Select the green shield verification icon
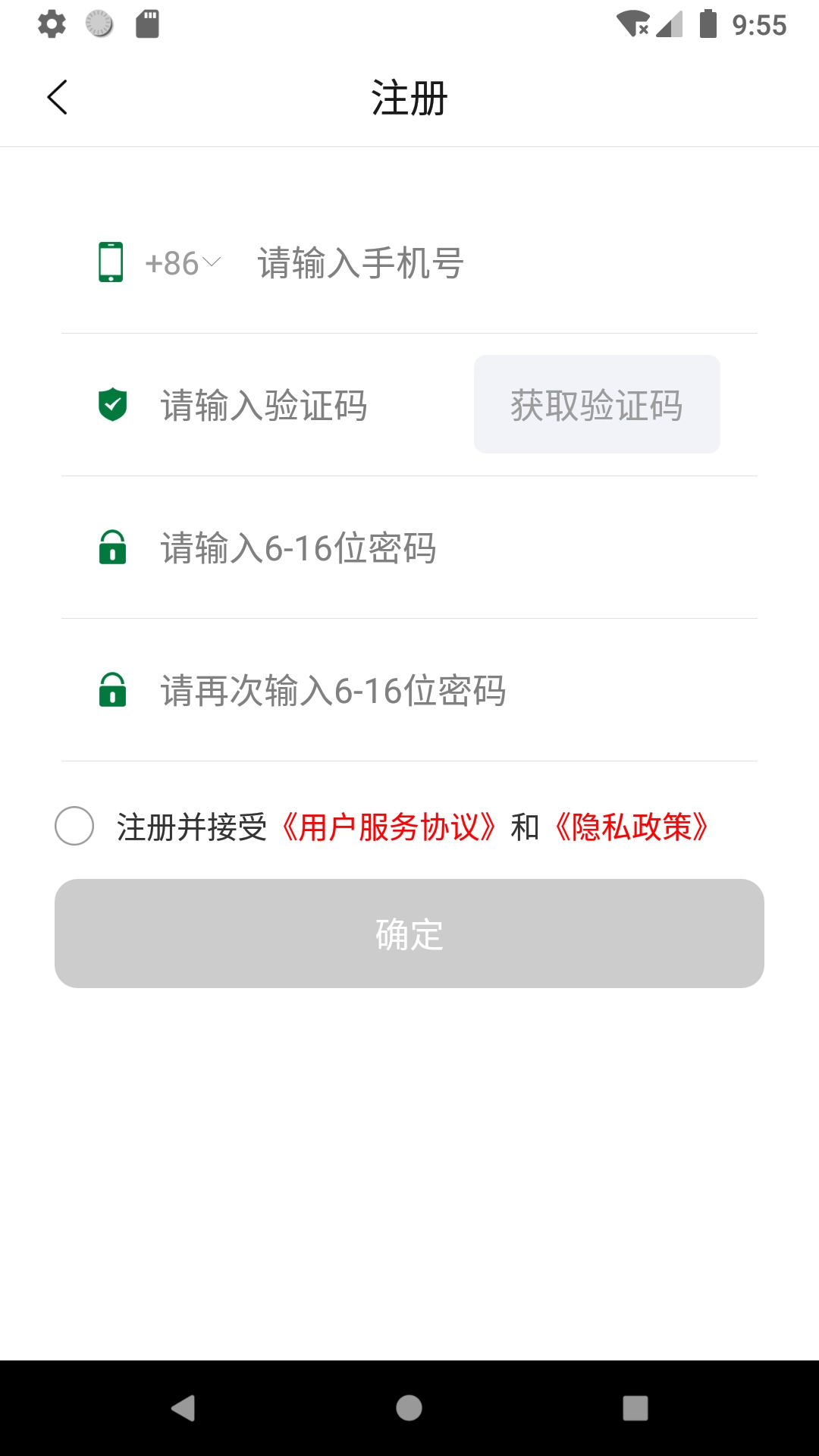This screenshot has width=819, height=1456. (x=111, y=404)
